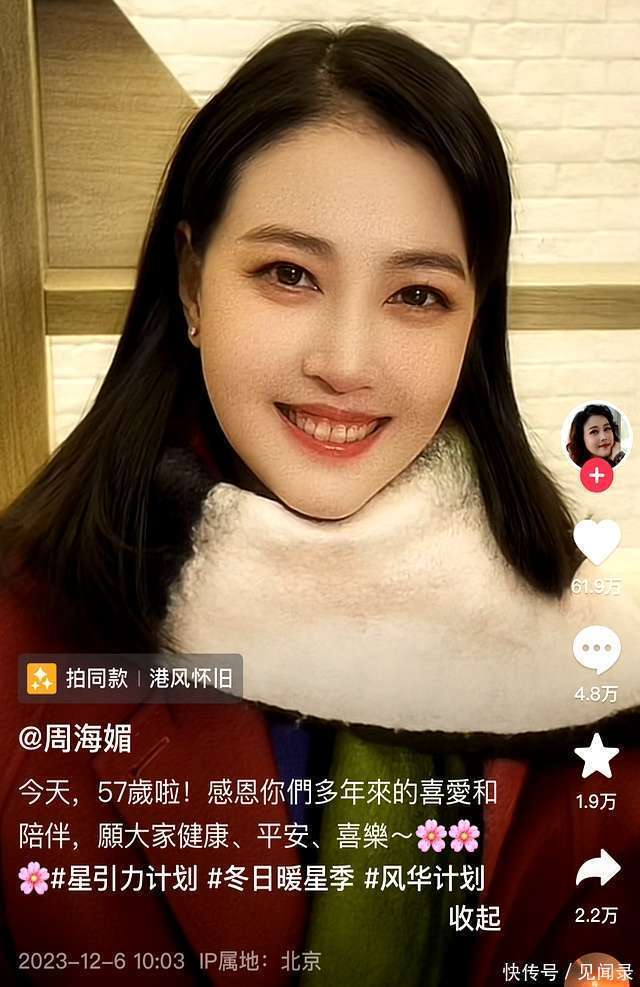Viewport: 640px width, 987px height.
Task: Like this video with the heart
Action: [597, 543]
